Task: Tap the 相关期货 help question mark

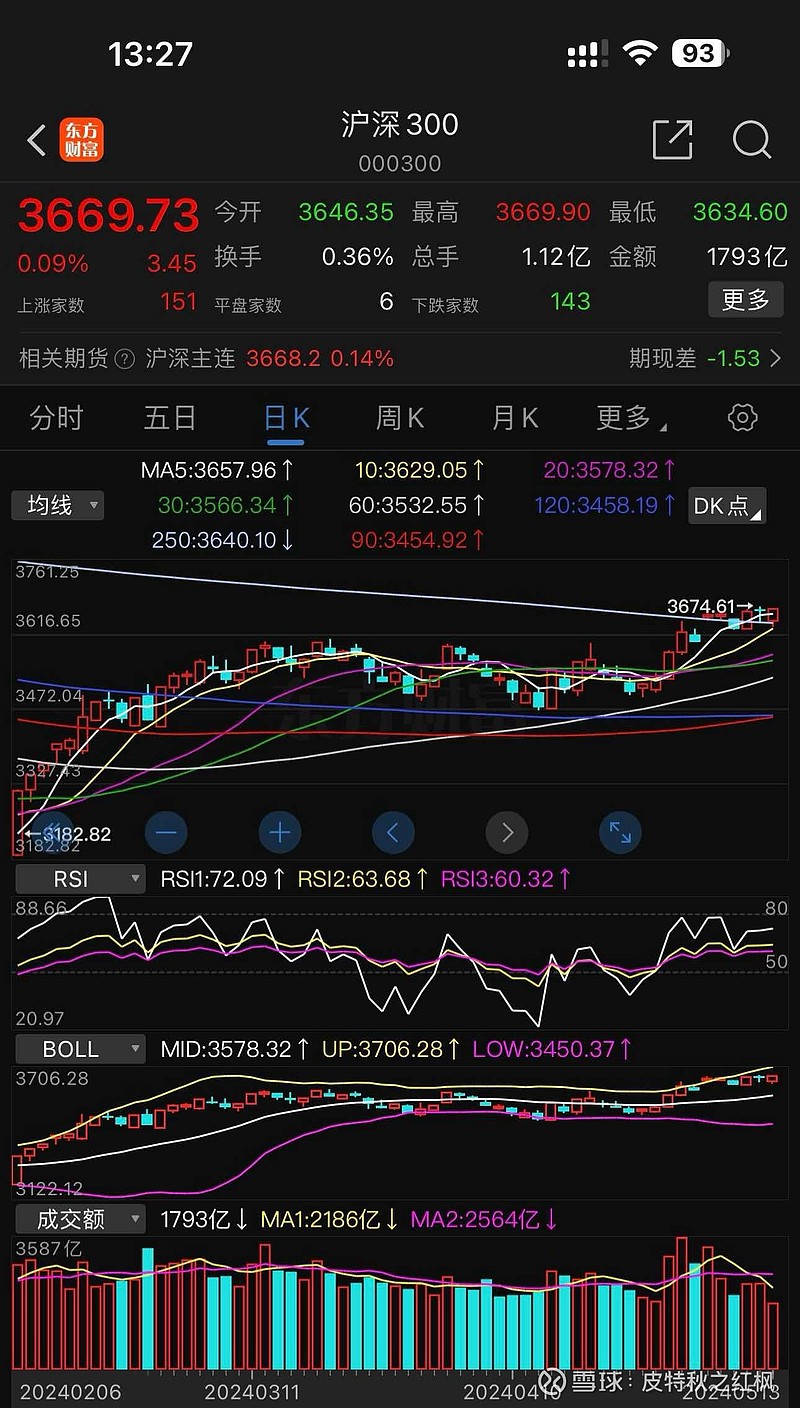Action: tap(123, 358)
